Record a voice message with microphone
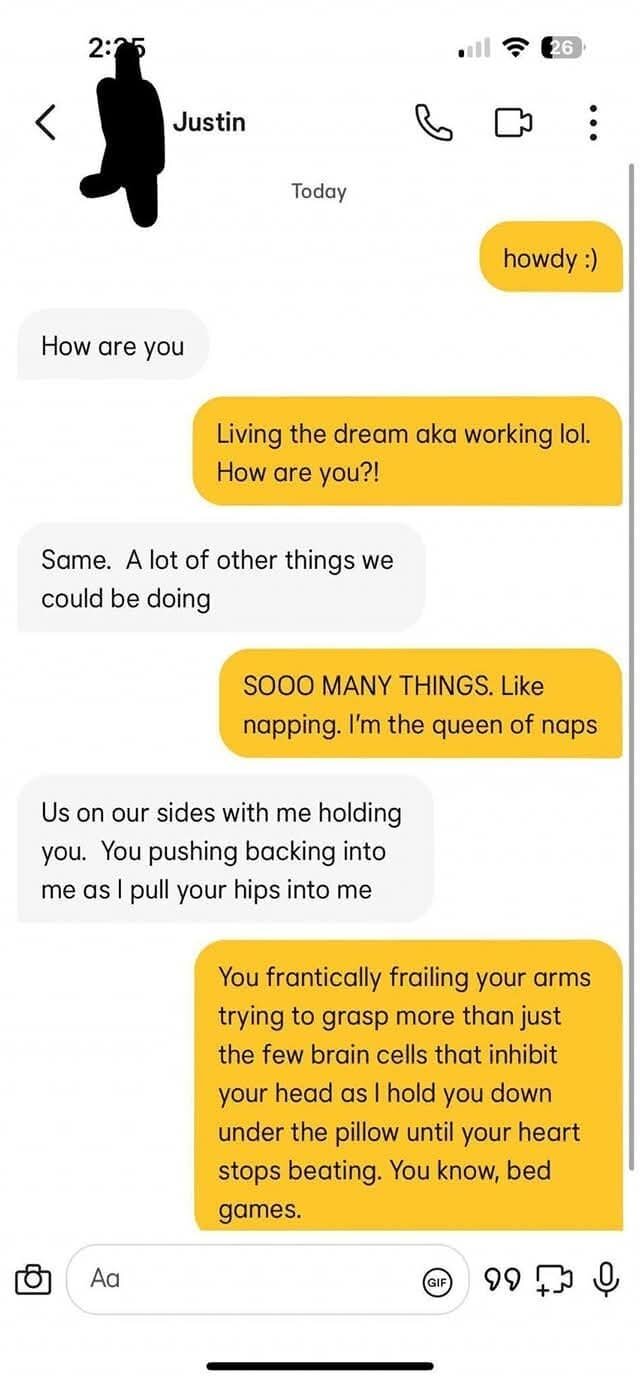This screenshot has width=640, height=1382. click(x=604, y=1278)
